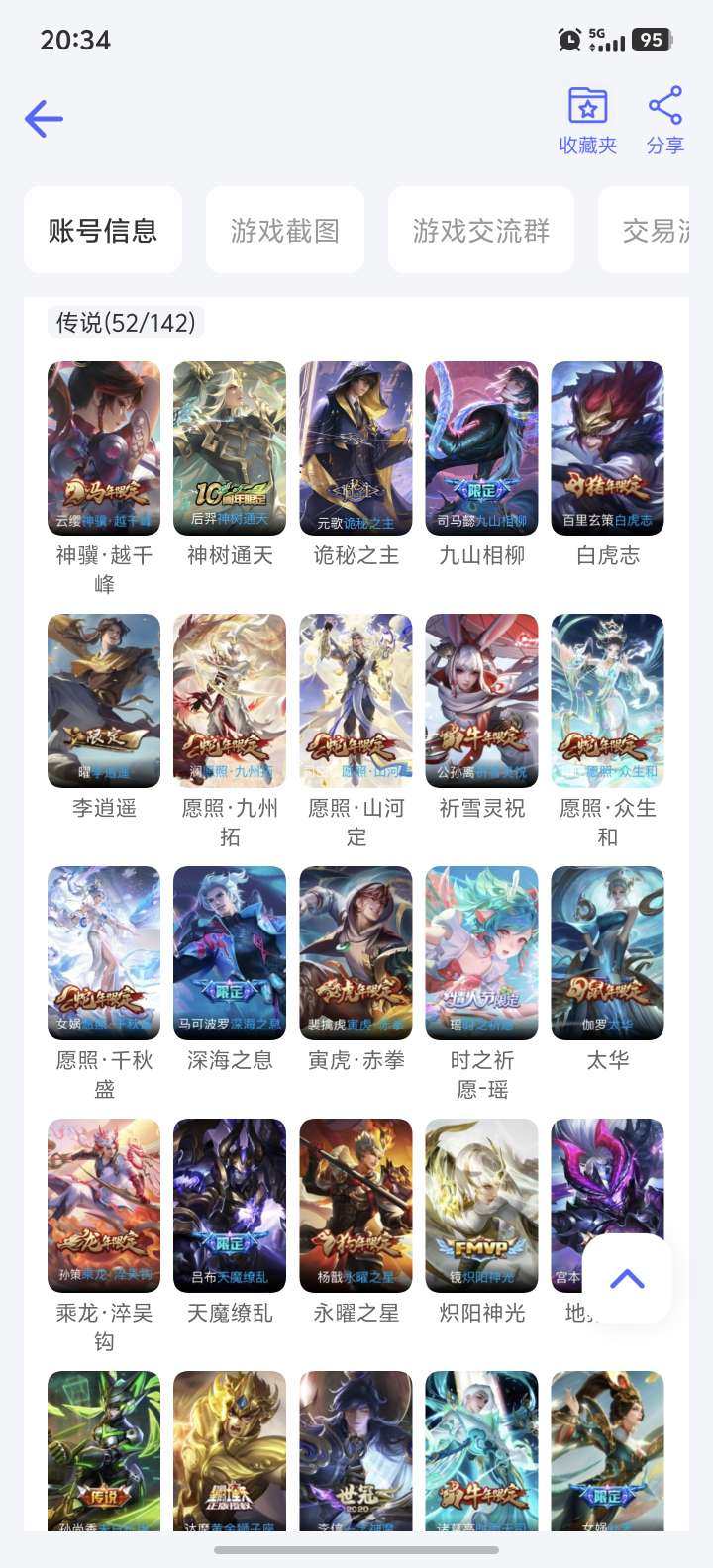
Task: Open the partially visible 交易 tab
Action: point(663,229)
